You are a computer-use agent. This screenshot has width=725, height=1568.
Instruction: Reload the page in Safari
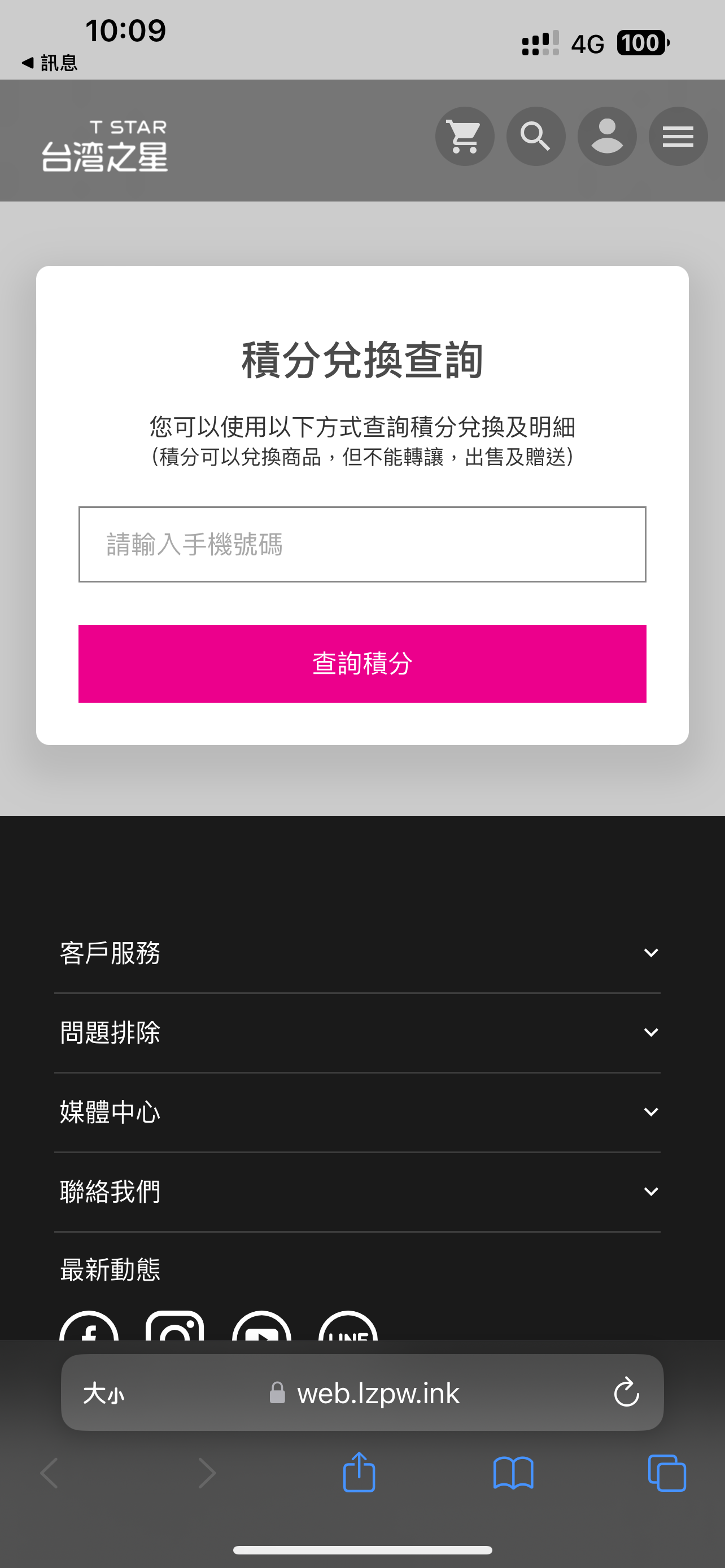click(626, 1392)
